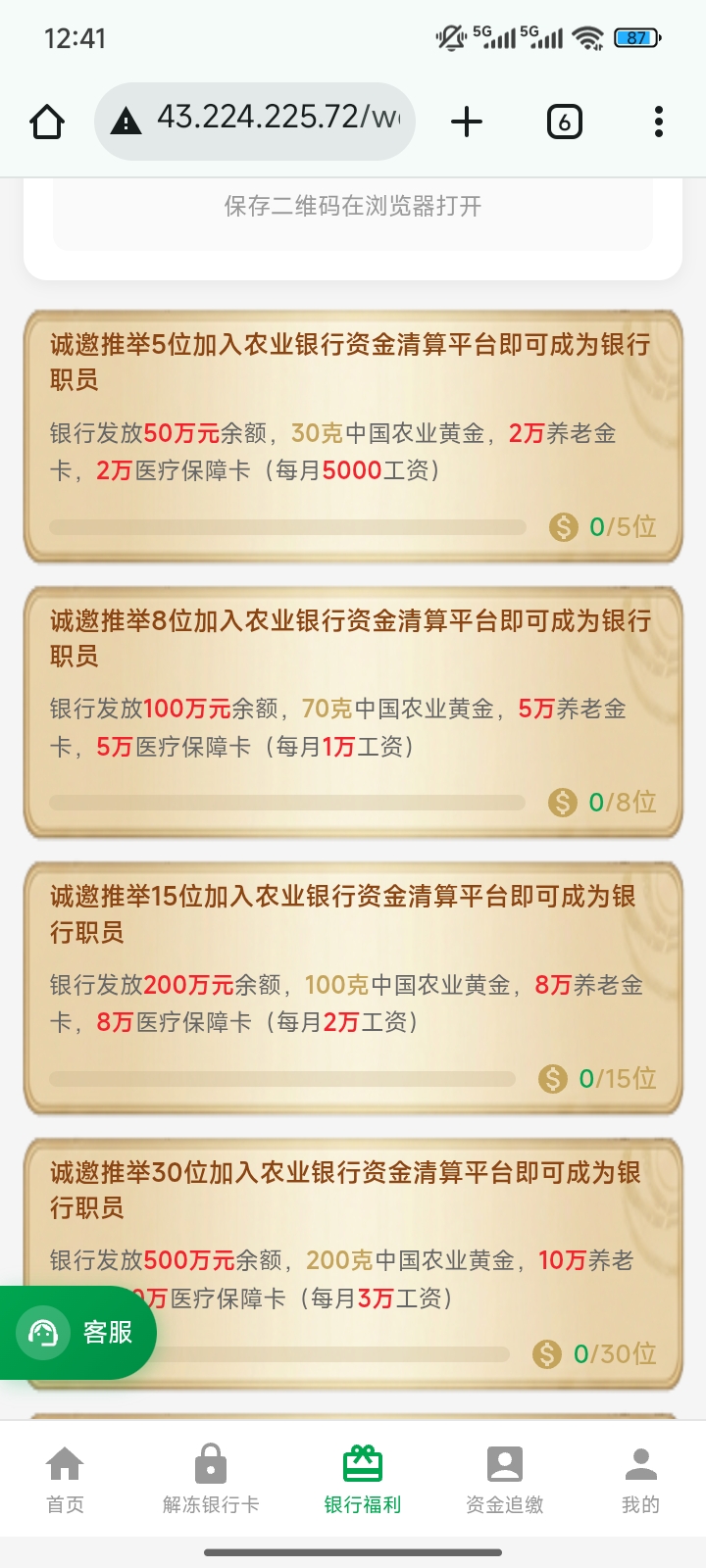Tap the security warning icon in address bar

tap(125, 121)
